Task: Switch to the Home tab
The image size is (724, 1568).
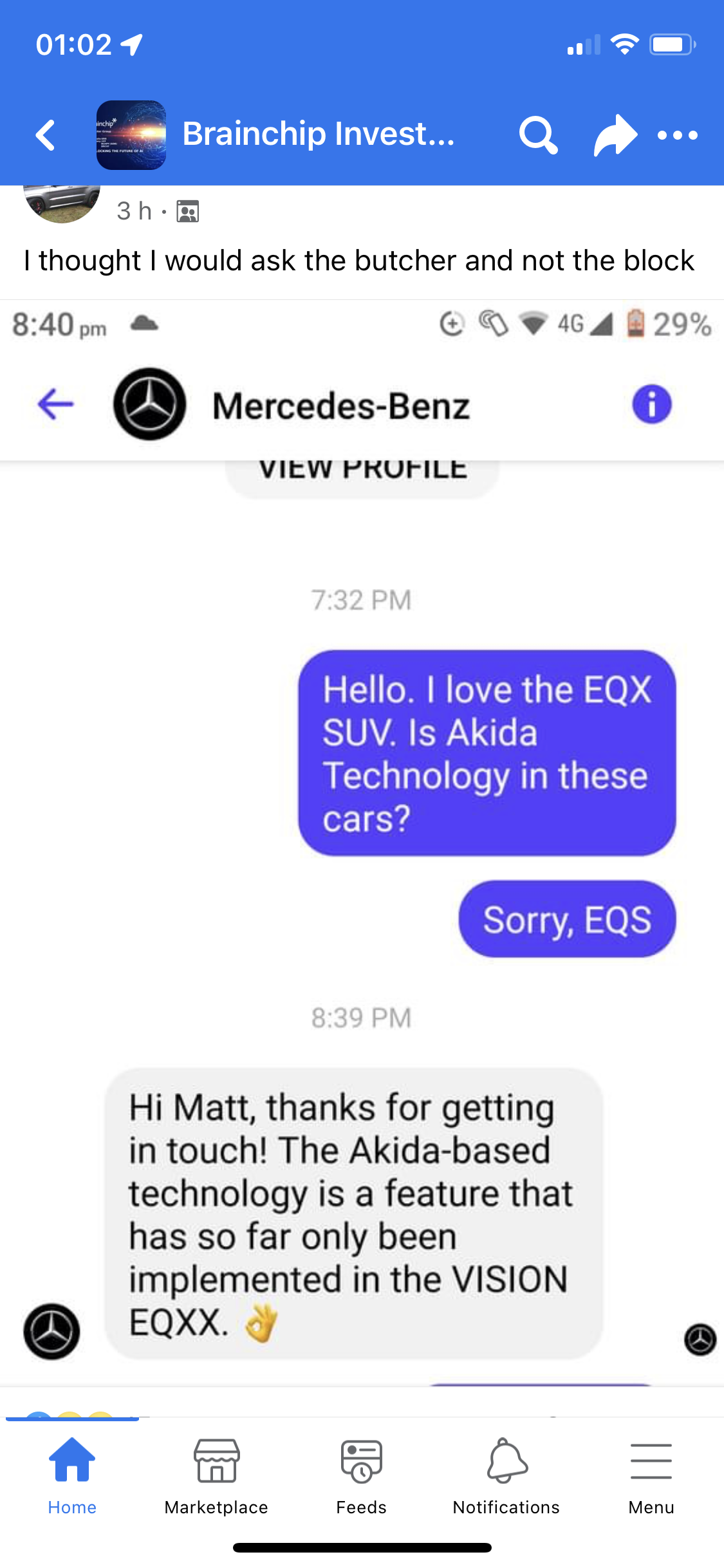Action: (x=72, y=1474)
